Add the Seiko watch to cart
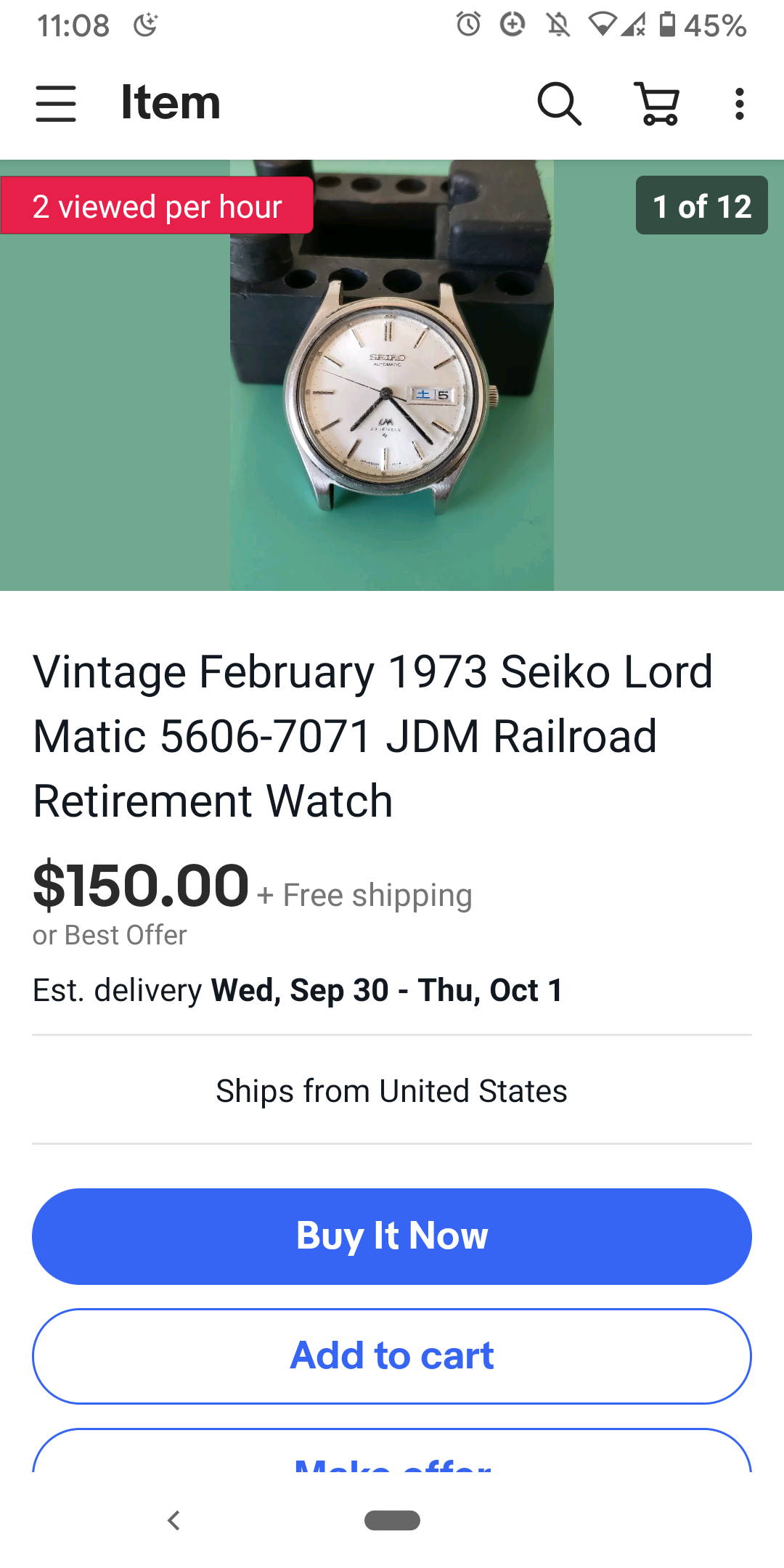 pyautogui.click(x=392, y=1355)
